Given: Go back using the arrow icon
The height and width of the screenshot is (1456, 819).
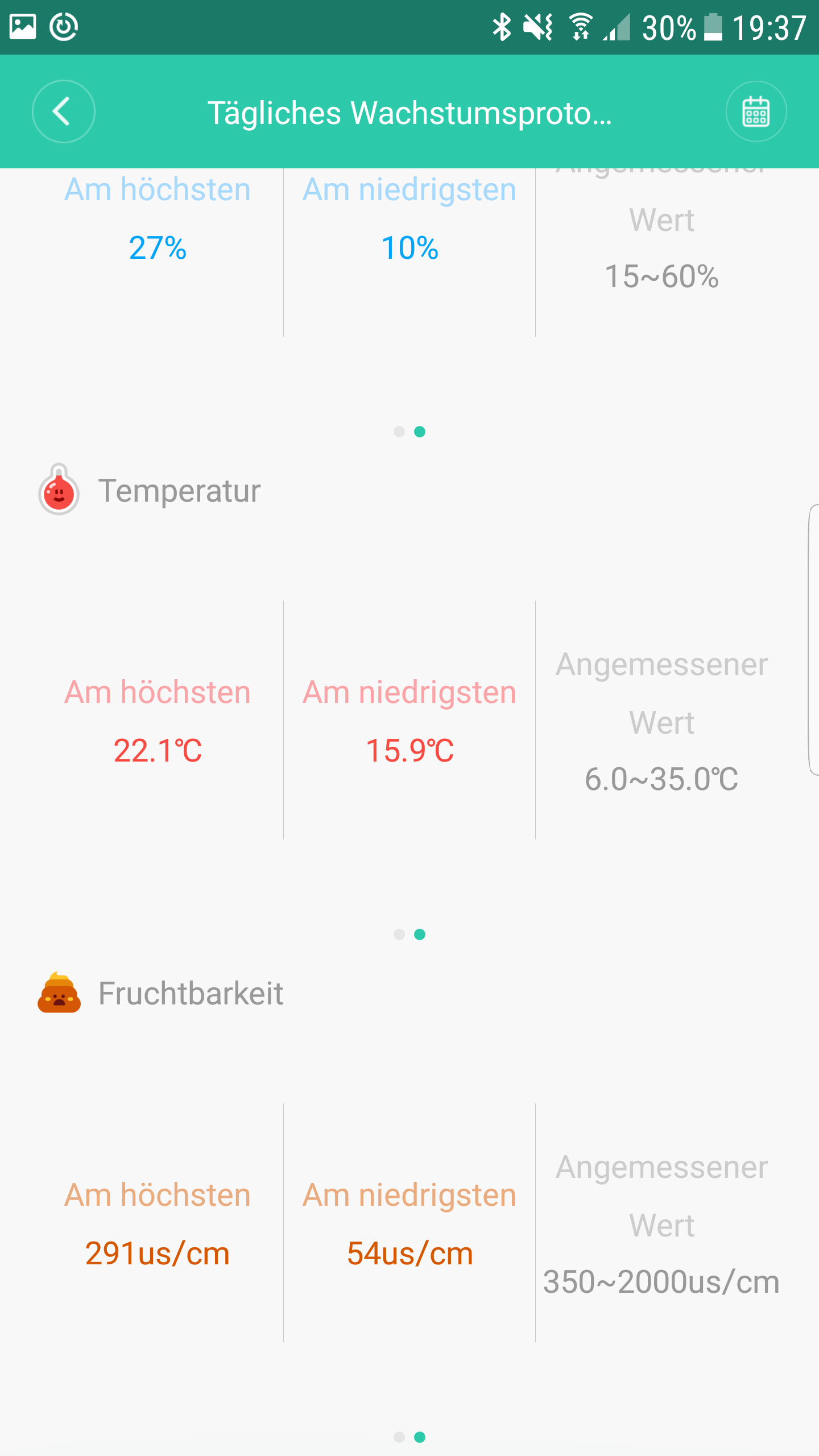Looking at the screenshot, I should point(63,111).
